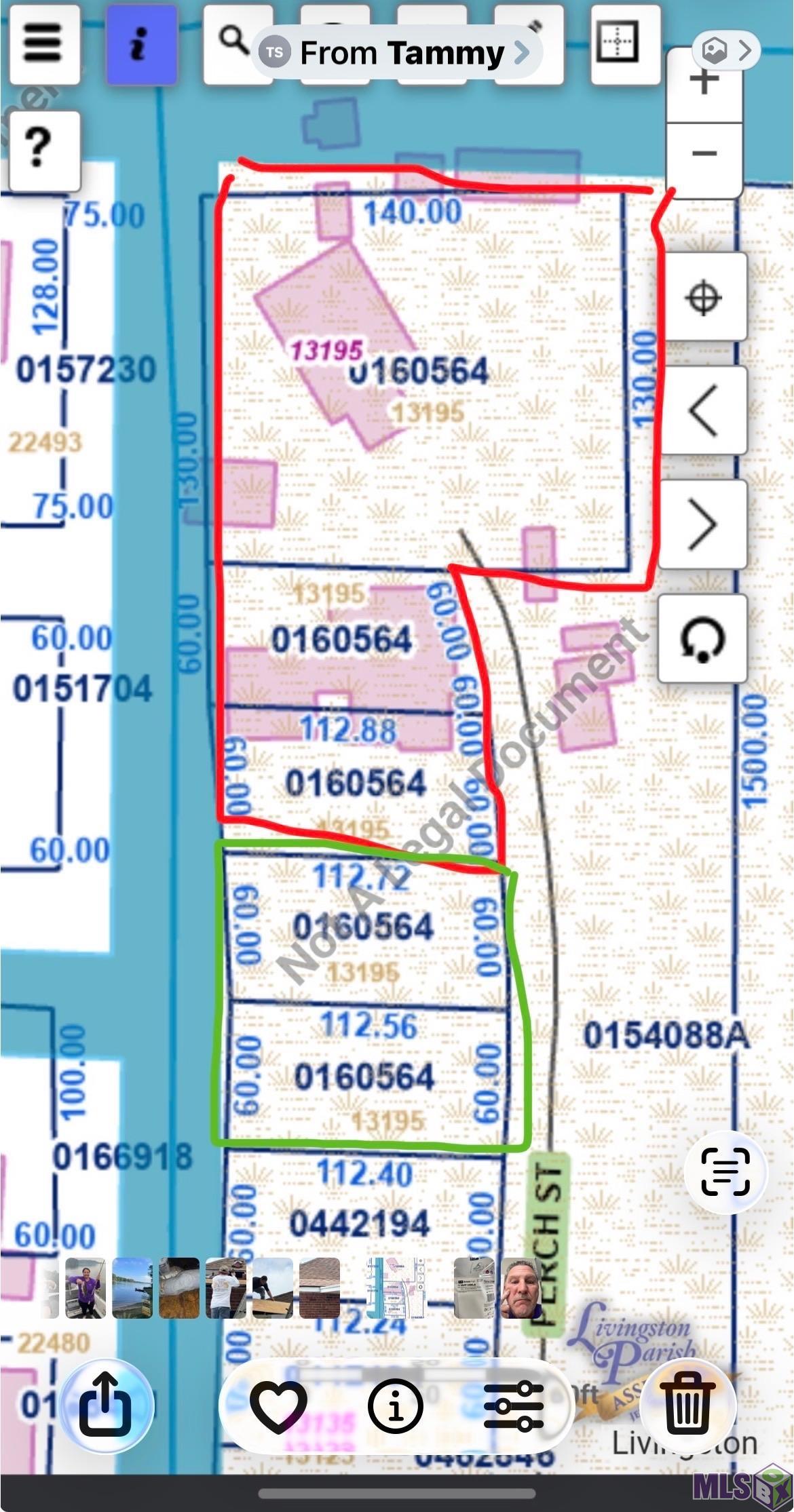Open the edit adjustments sliders
The image size is (794, 1512).
[x=514, y=1406]
